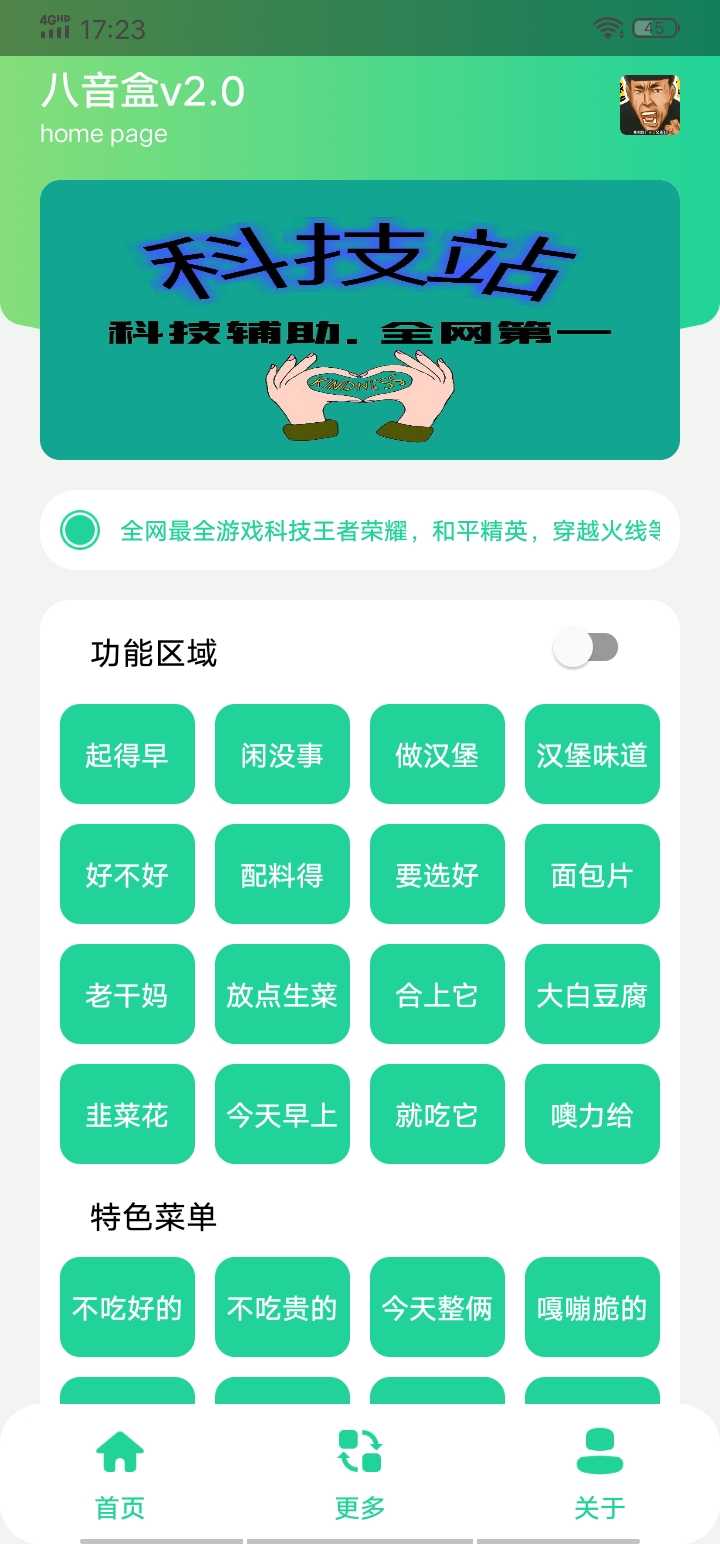Tap the 起得早 button
Viewport: 720px width, 1544px height.
[127, 754]
